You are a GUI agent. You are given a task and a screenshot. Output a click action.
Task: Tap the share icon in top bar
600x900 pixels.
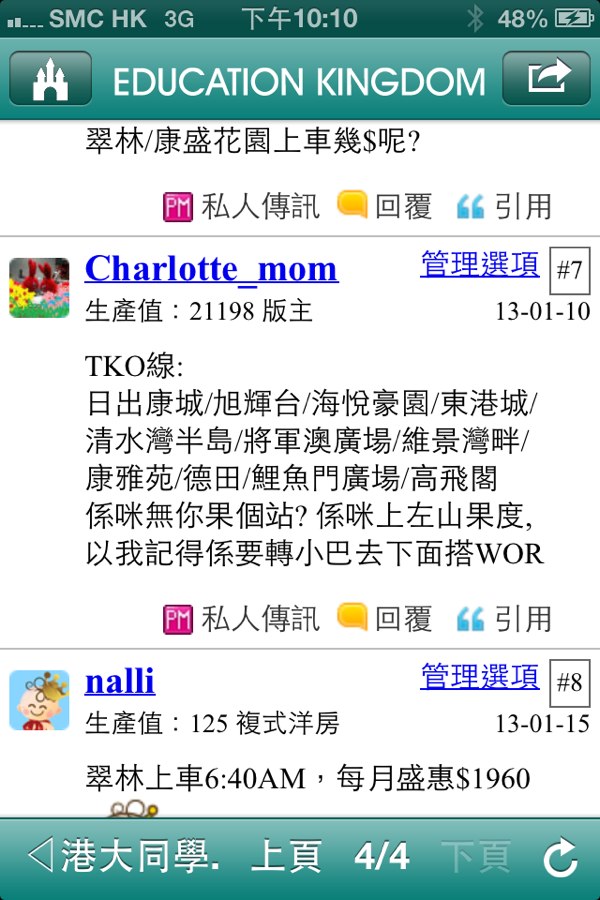[x=547, y=79]
